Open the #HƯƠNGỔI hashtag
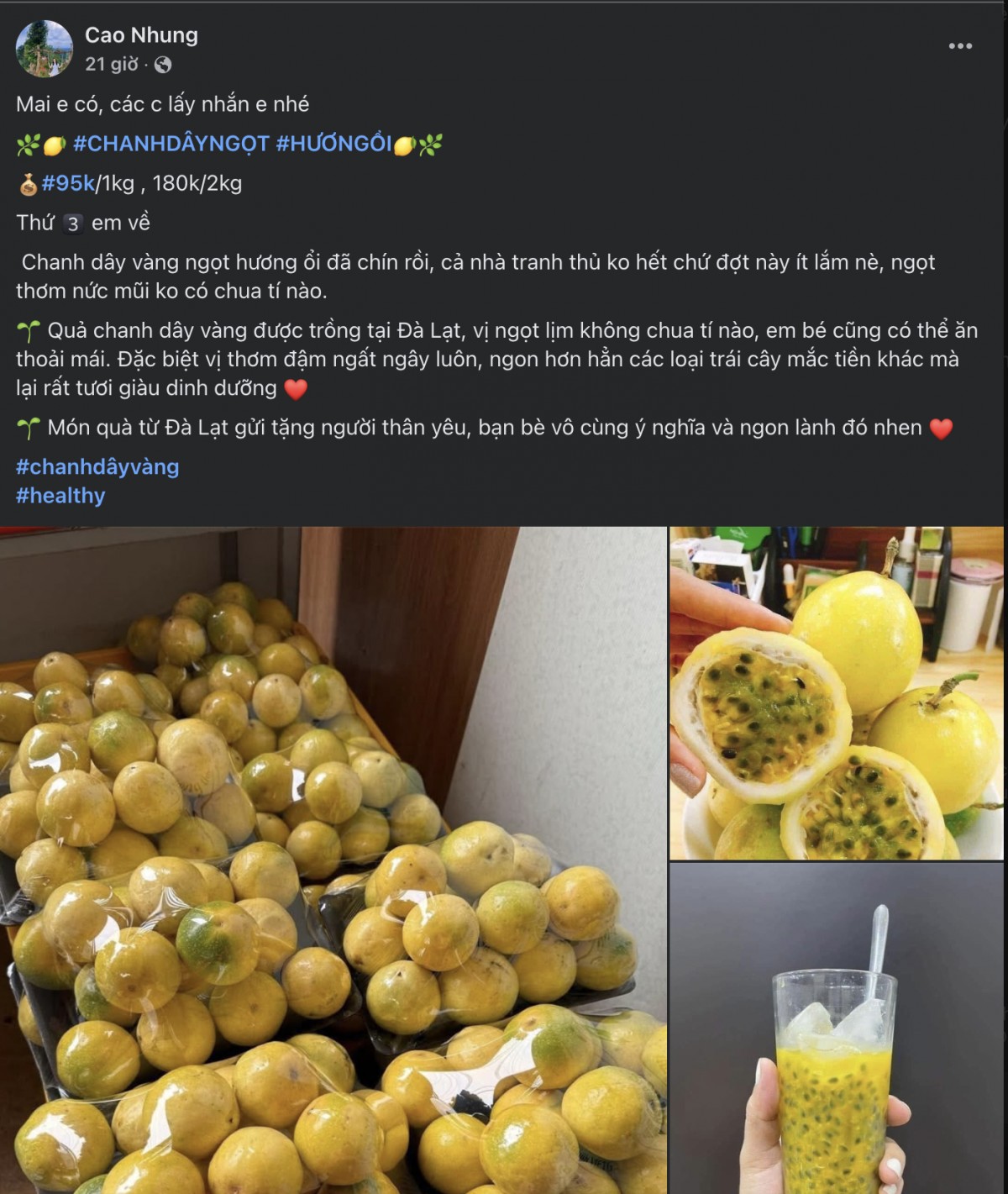Image resolution: width=1008 pixels, height=1194 pixels. pos(333,144)
